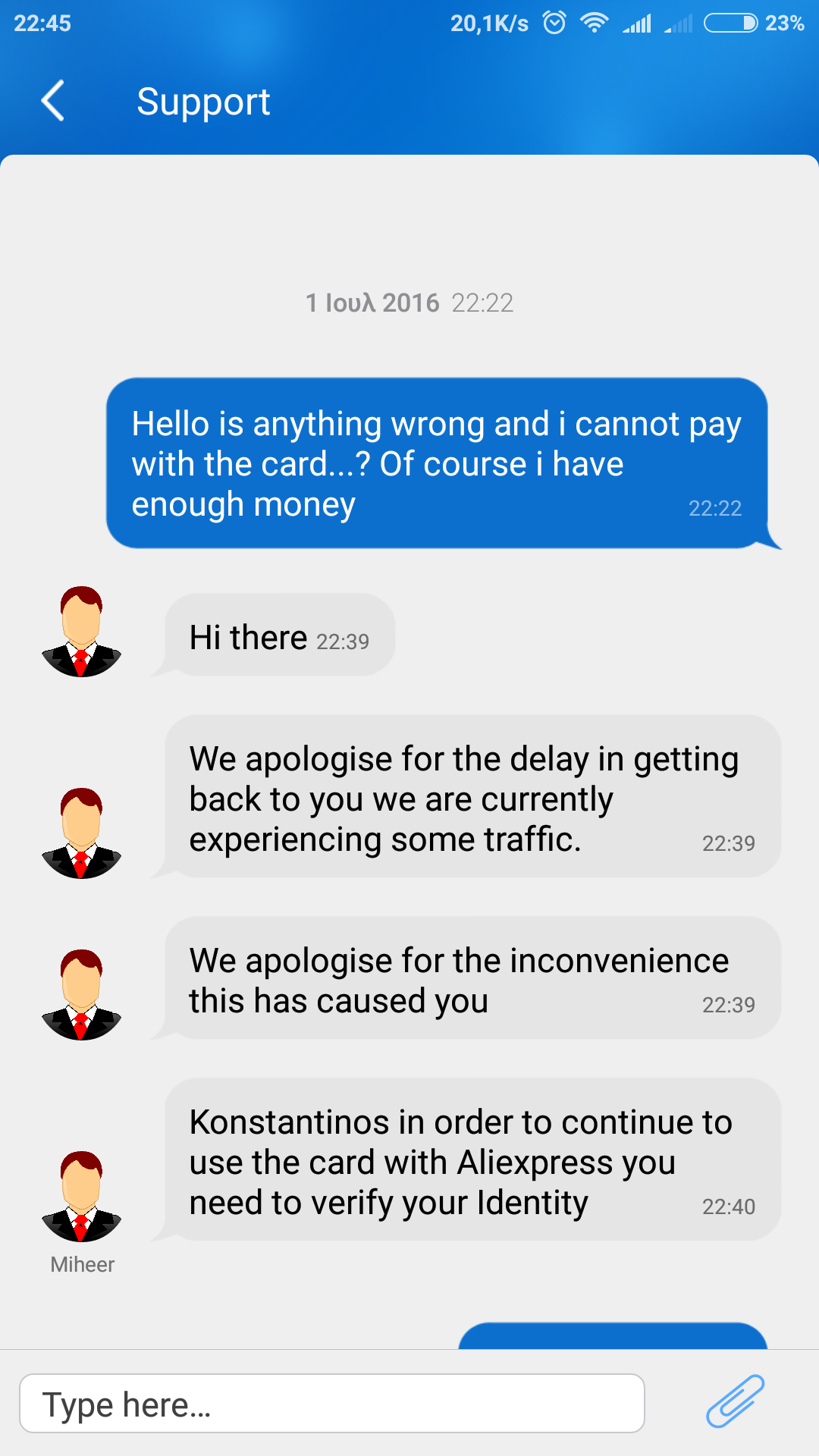
Task: Attach a file with the paperclip icon
Action: pos(734,1401)
